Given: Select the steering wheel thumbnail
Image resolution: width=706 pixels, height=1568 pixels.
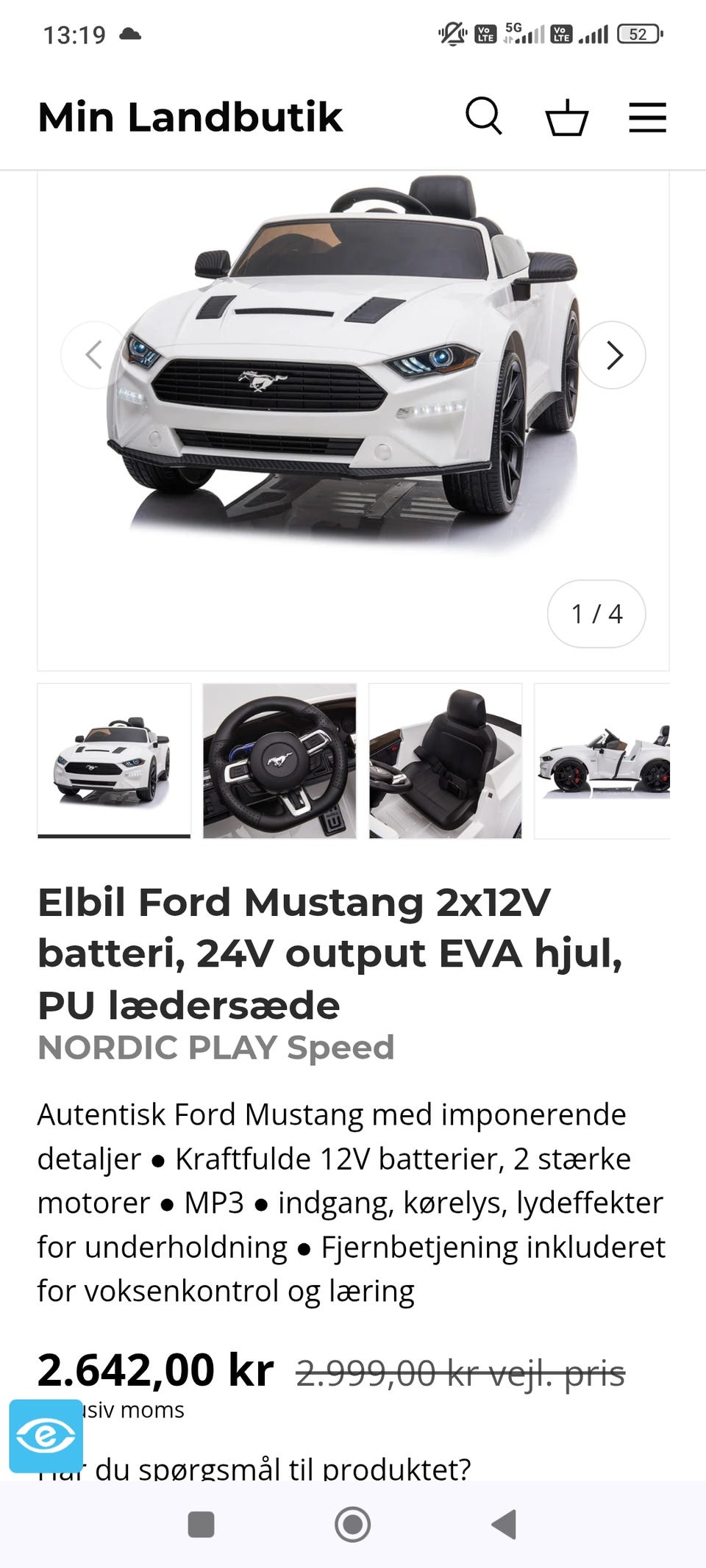Looking at the screenshot, I should point(279,761).
